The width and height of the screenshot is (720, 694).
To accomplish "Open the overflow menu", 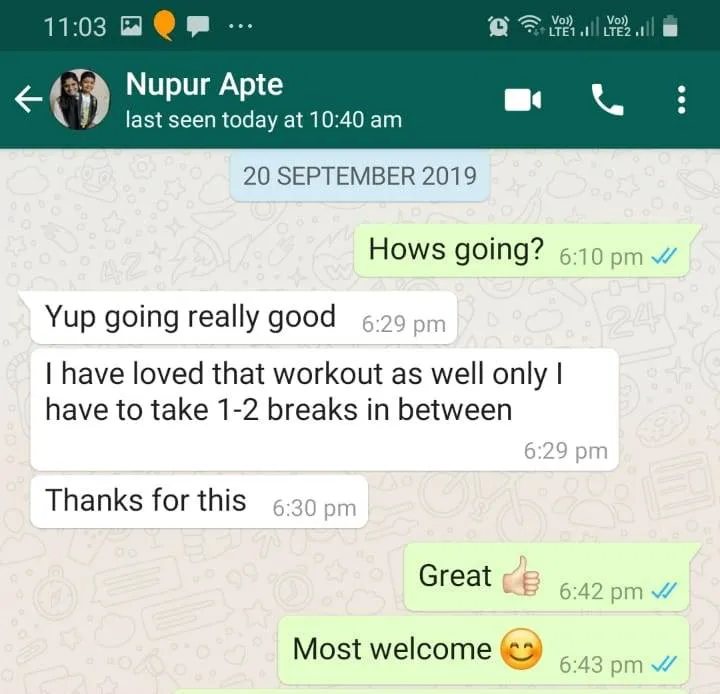I will pyautogui.click(x=681, y=99).
